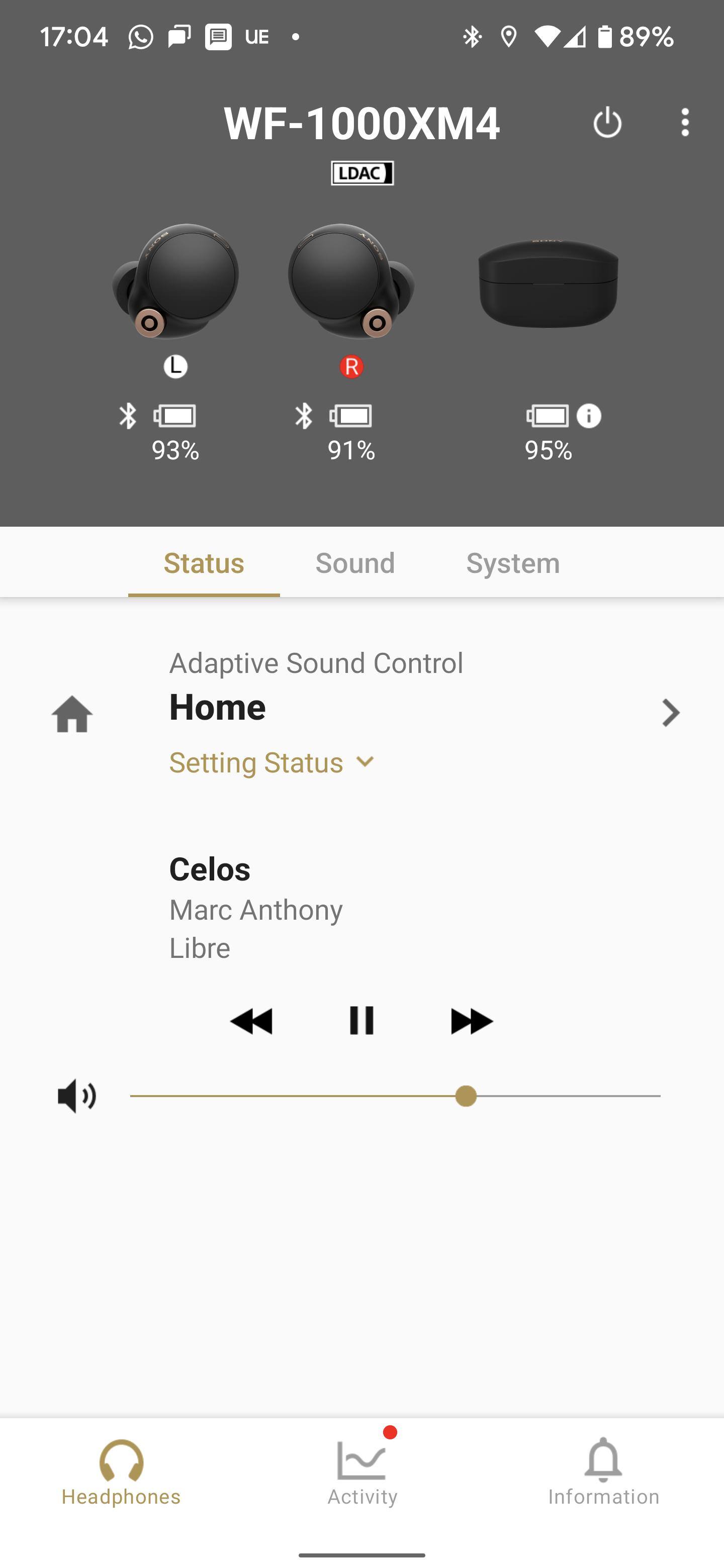
Task: View charging case battery info
Action: [x=589, y=416]
